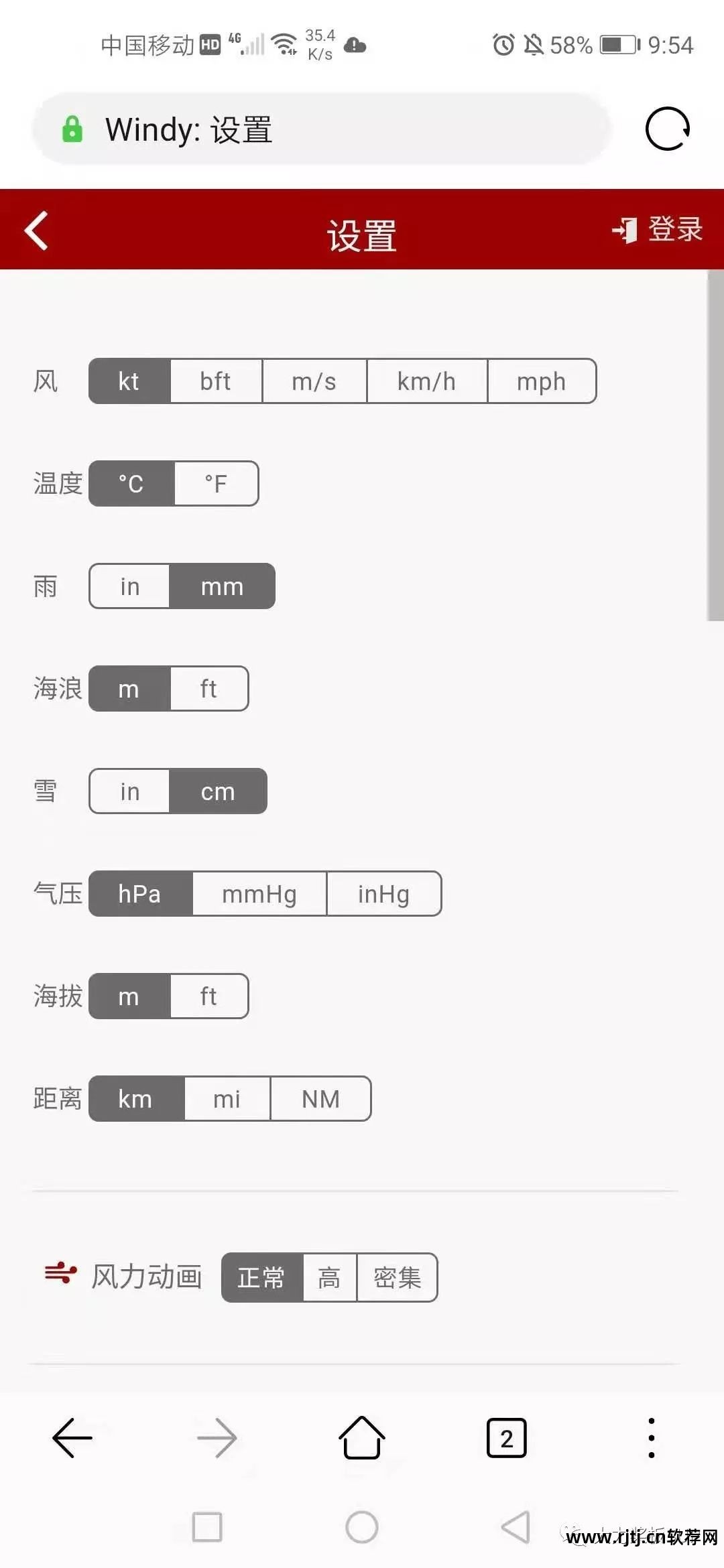The height and width of the screenshot is (1568, 724).
Task: Tap the browser forward arrow
Action: point(217,1438)
